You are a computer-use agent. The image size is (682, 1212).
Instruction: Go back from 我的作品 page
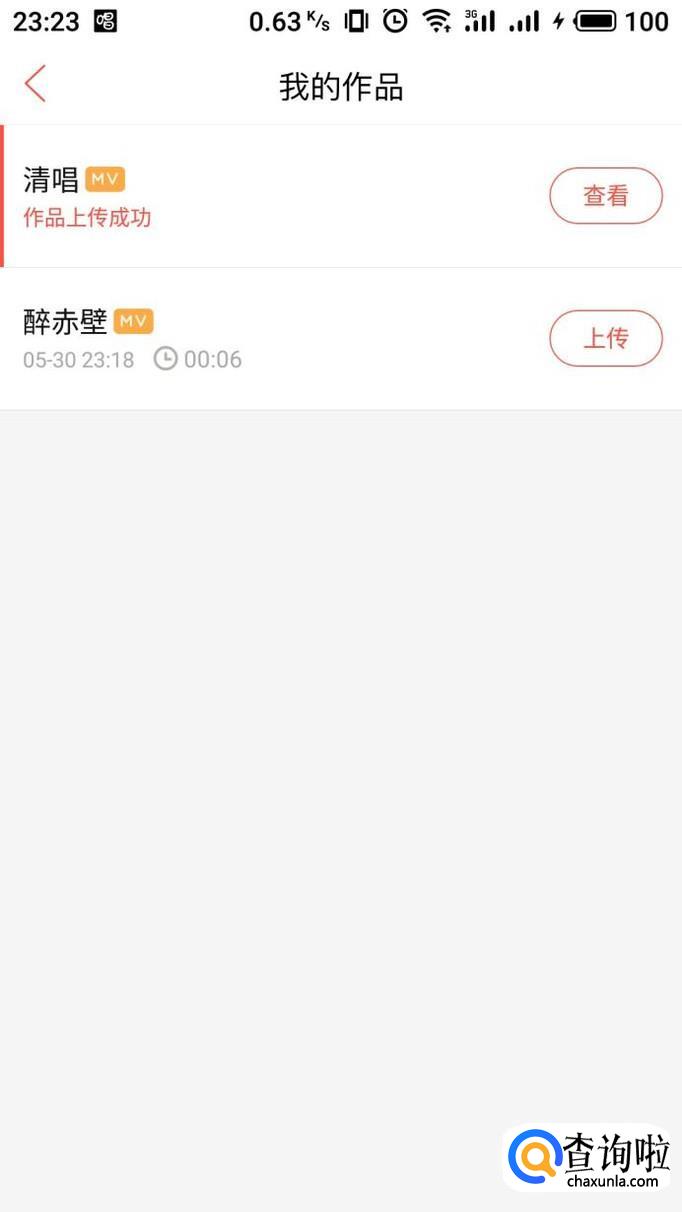pyautogui.click(x=36, y=85)
